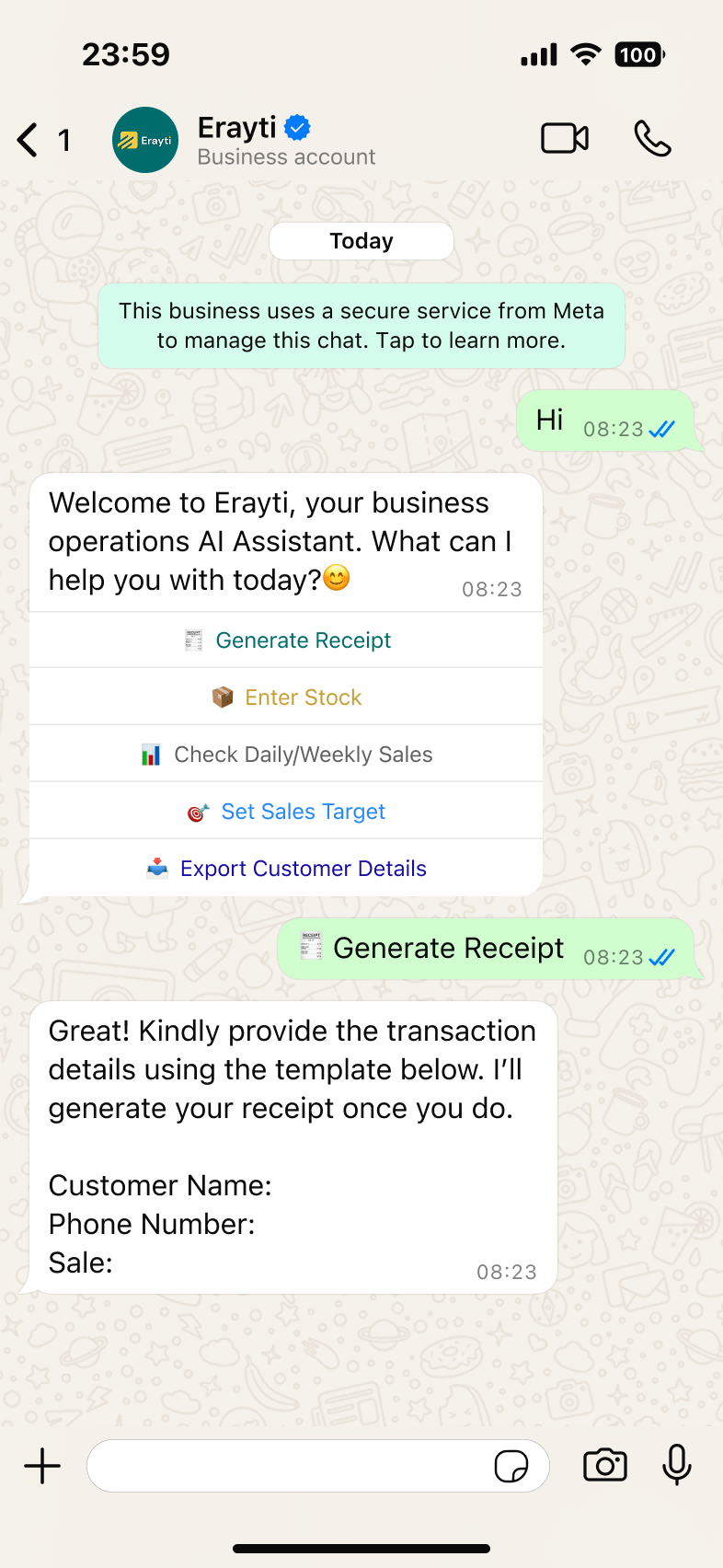723x1568 pixels.
Task: Choose the Enter Stock option
Action: [287, 698]
